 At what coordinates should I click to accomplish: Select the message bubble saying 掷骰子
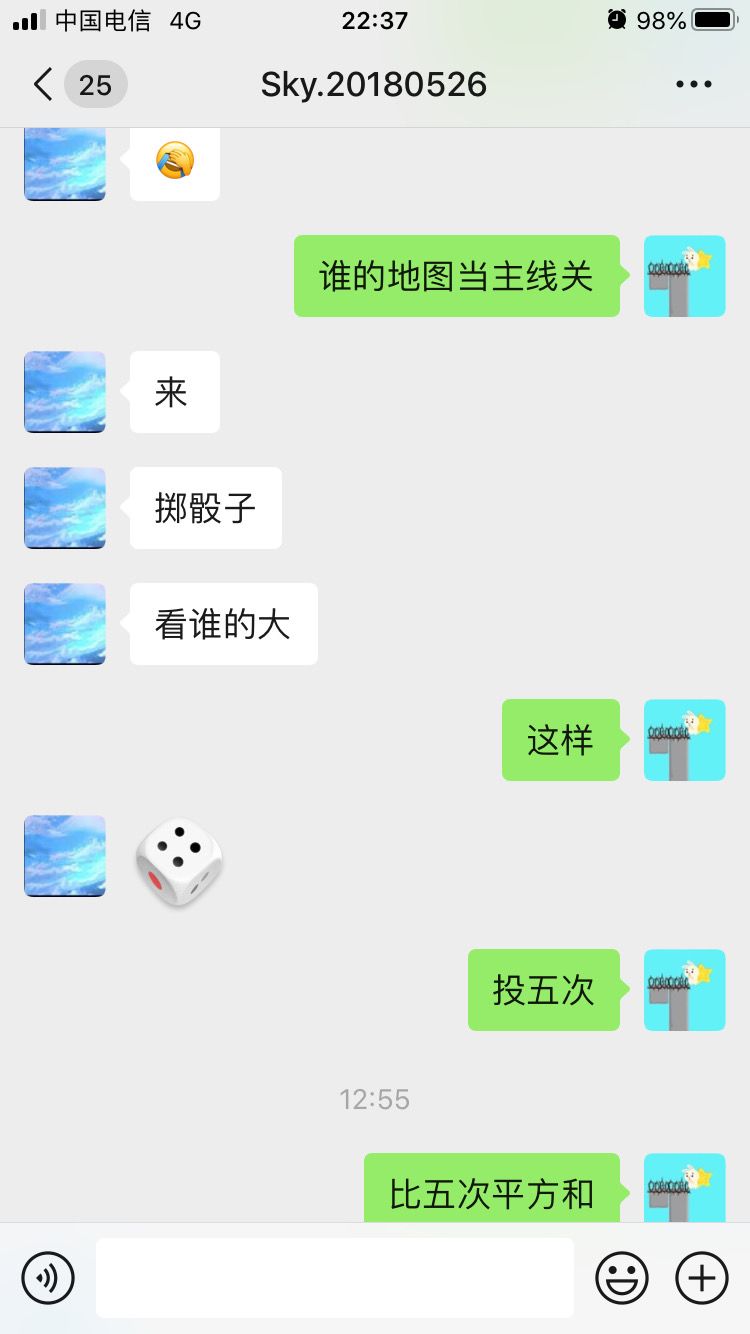click(205, 508)
